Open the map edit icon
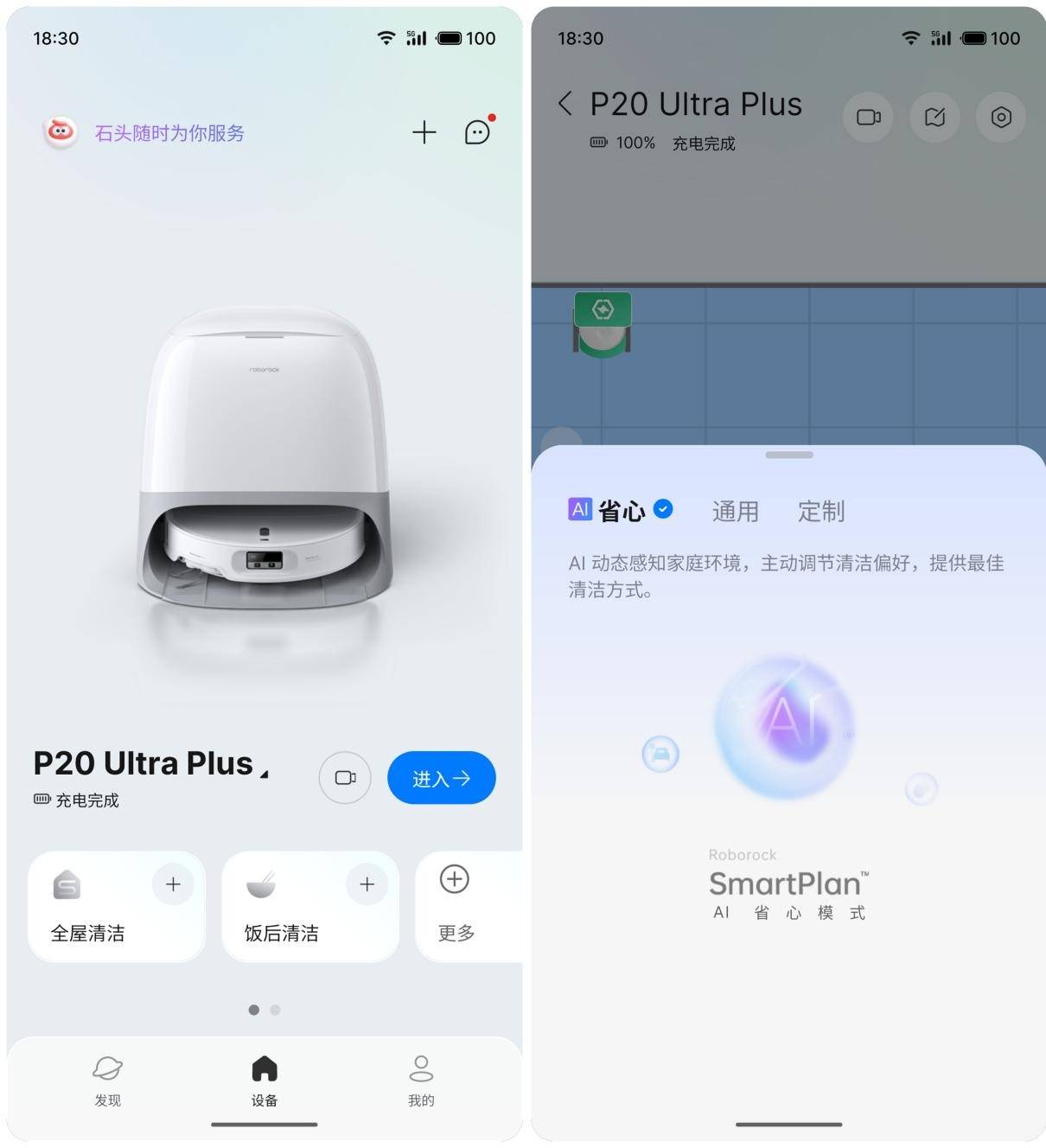 pos(934,118)
